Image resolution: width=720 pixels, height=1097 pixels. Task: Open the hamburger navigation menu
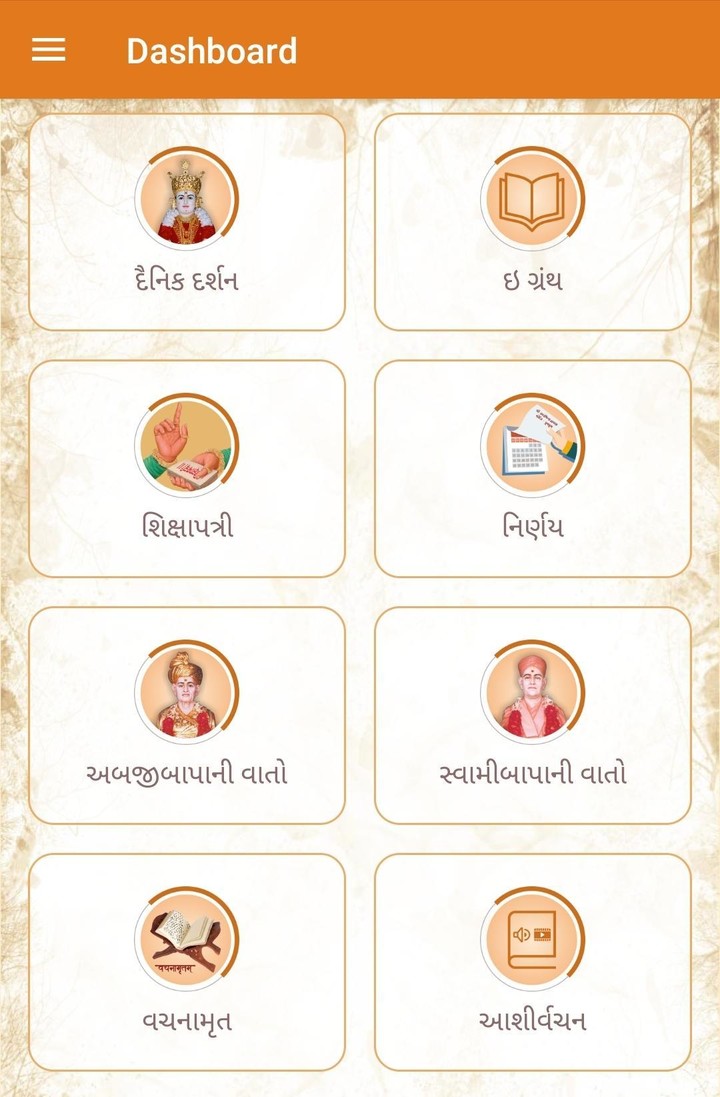coord(47,51)
